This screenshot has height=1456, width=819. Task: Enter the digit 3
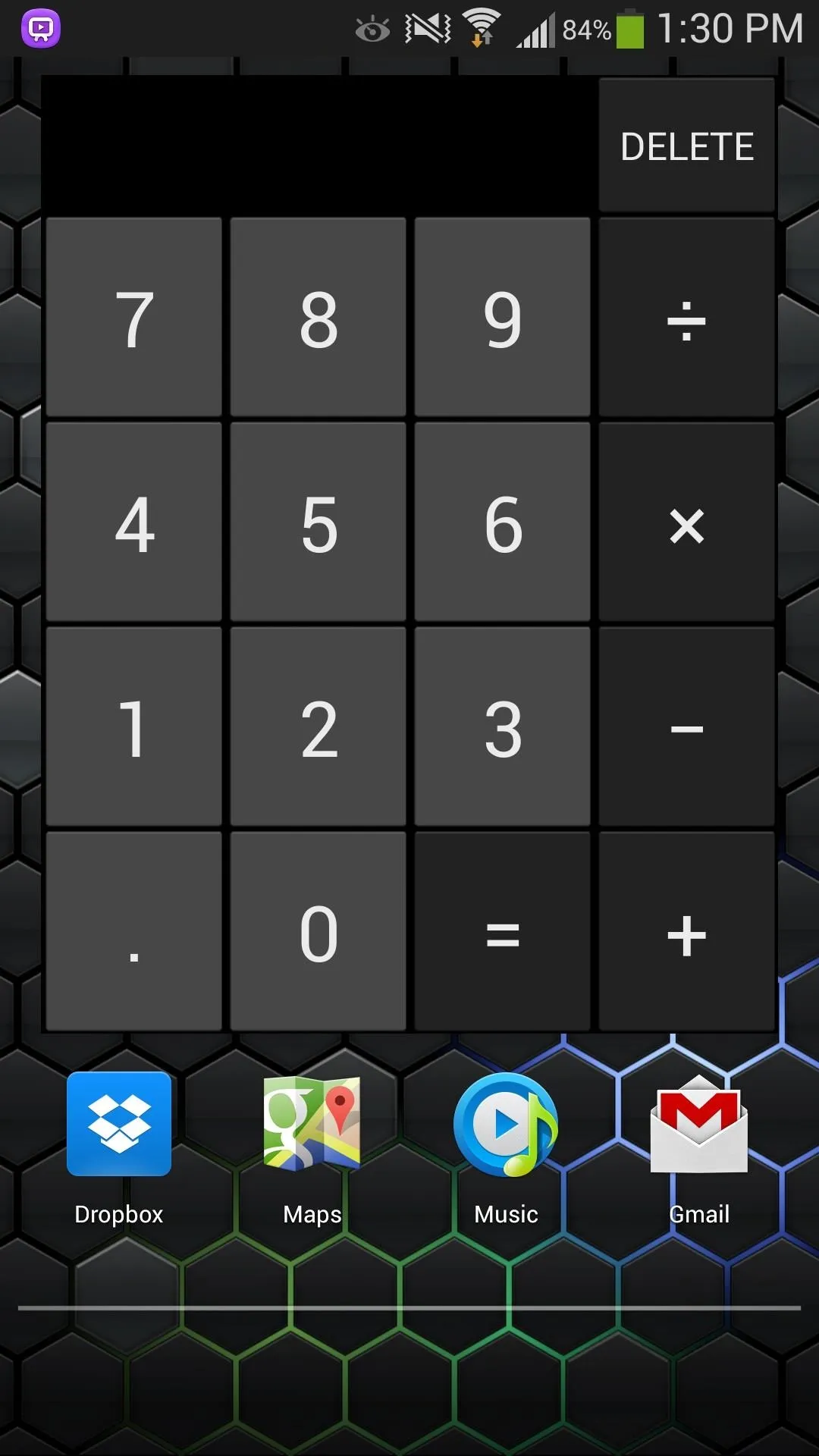[x=503, y=727]
